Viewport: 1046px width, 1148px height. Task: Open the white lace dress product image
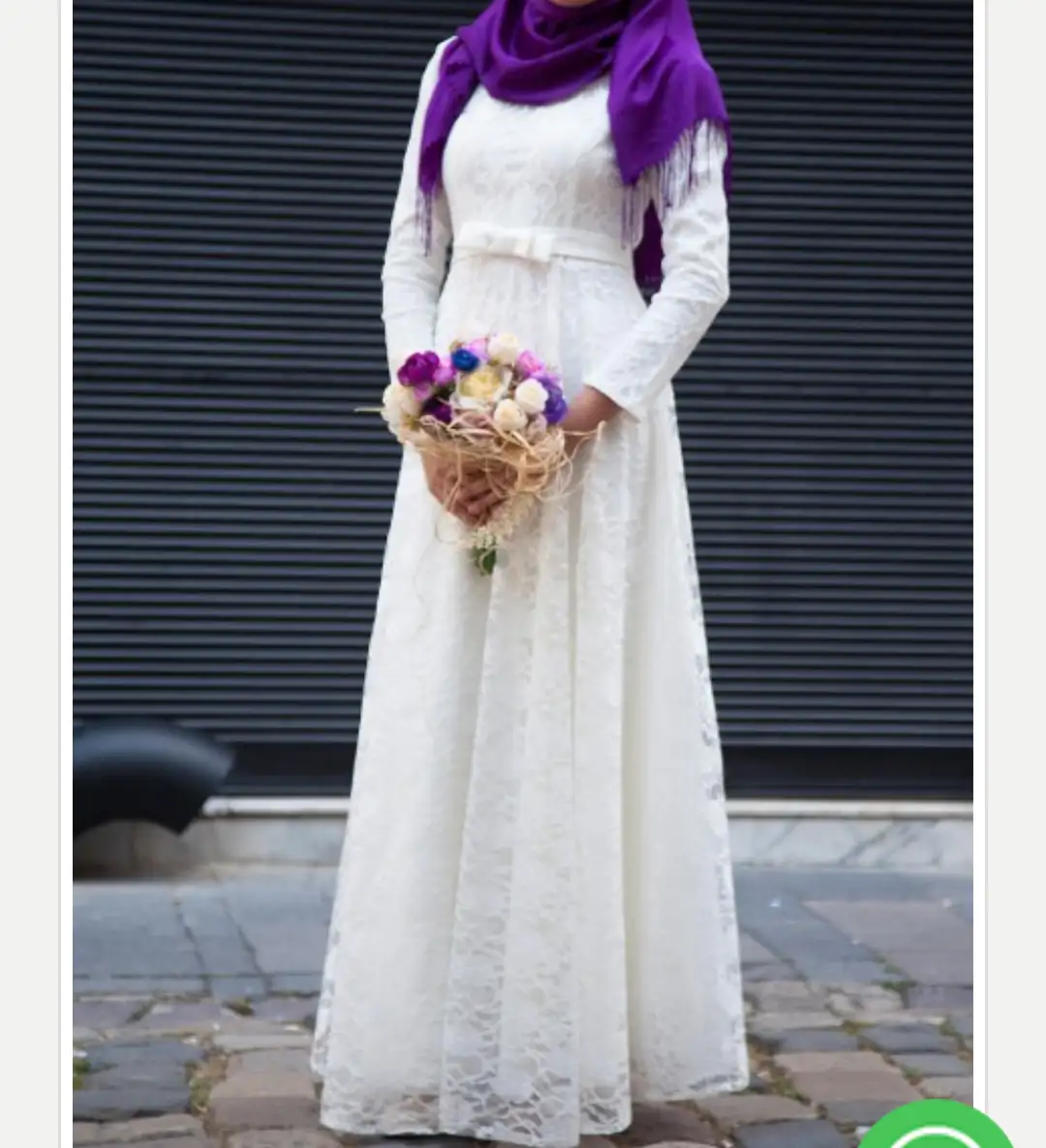(x=523, y=572)
